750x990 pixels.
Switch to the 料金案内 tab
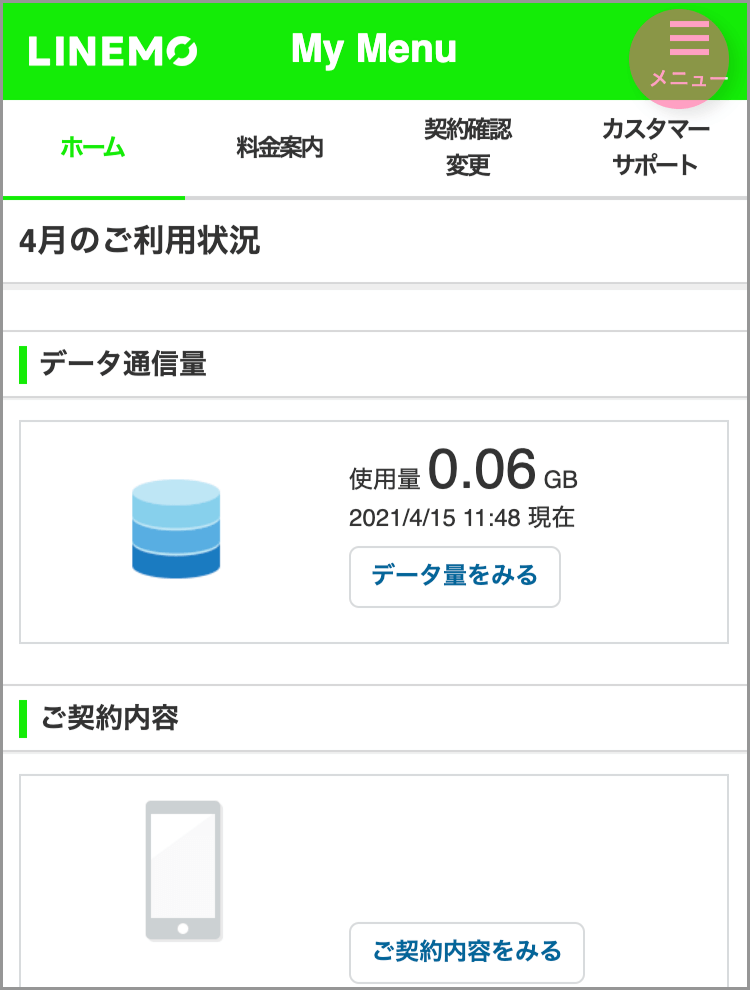point(280,149)
